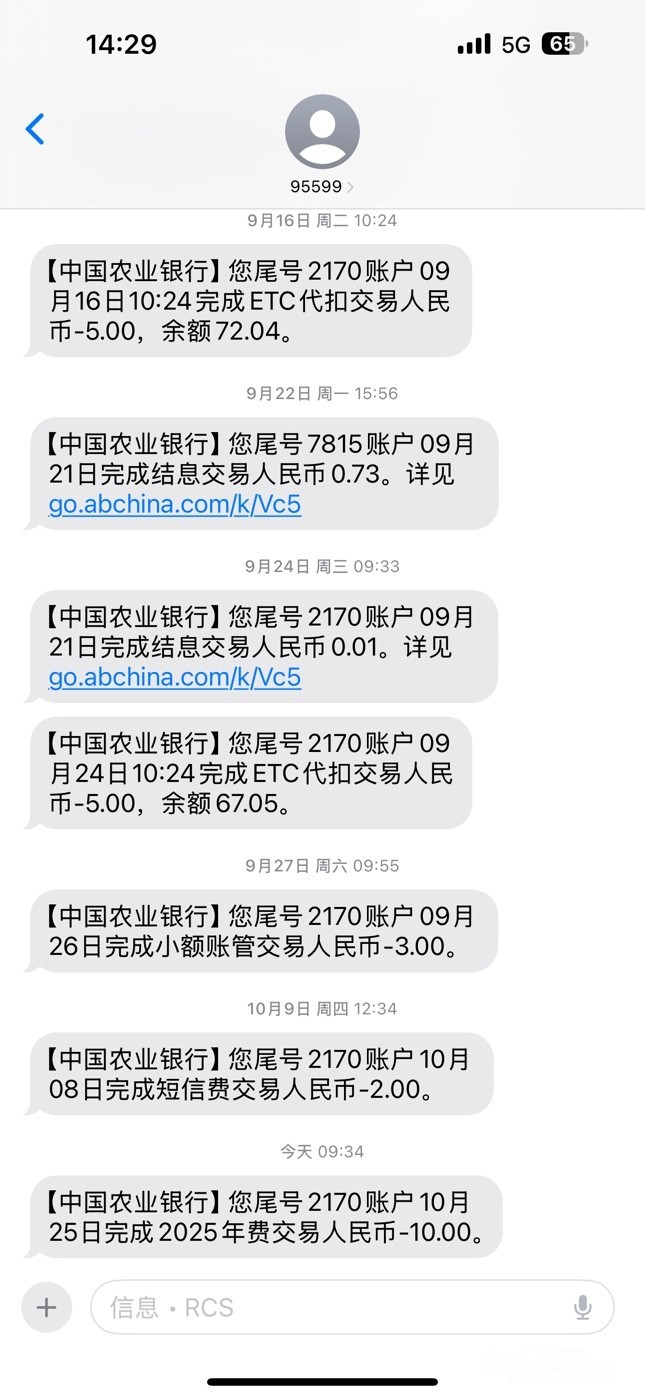Go back to the messages list
Screen dimensions: 645x1398
click(35, 129)
